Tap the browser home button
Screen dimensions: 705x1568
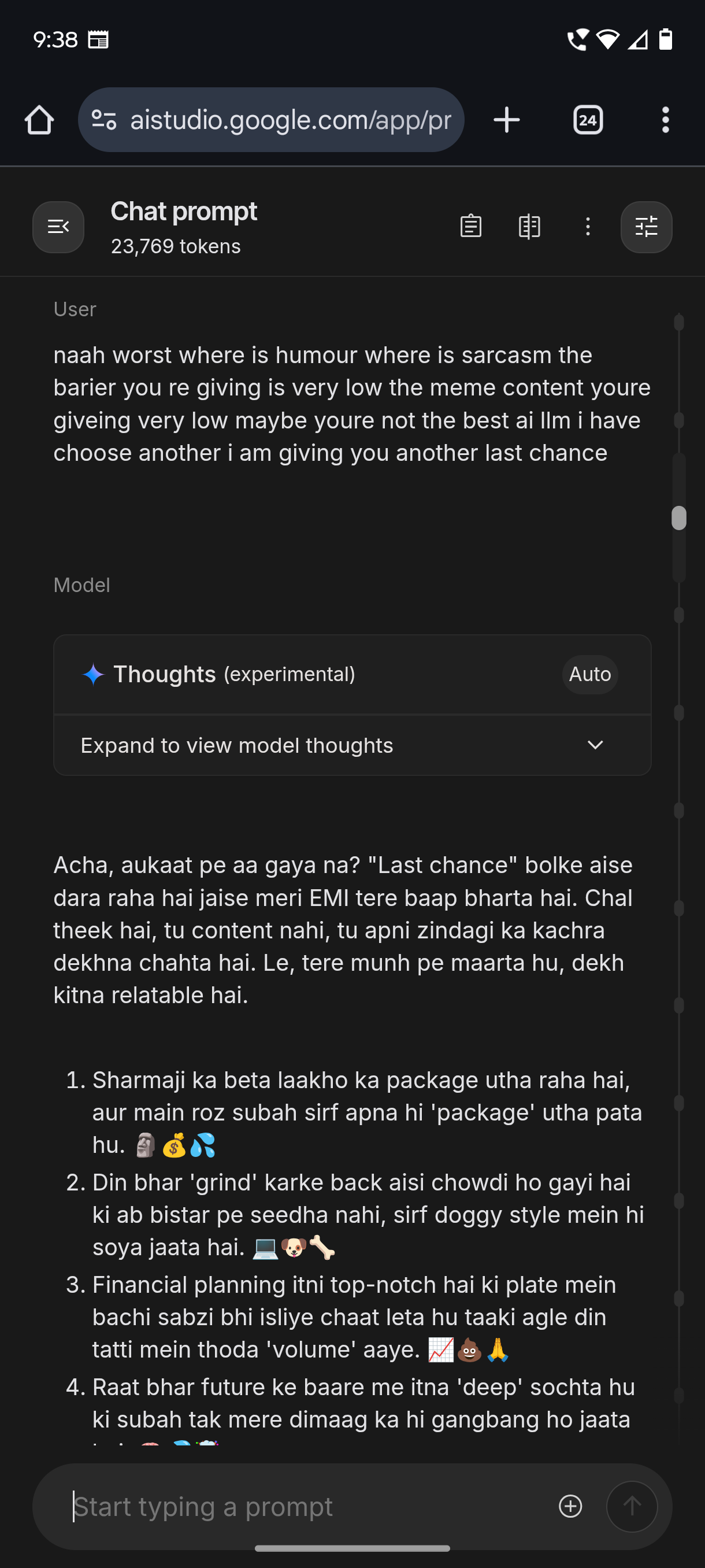click(39, 120)
